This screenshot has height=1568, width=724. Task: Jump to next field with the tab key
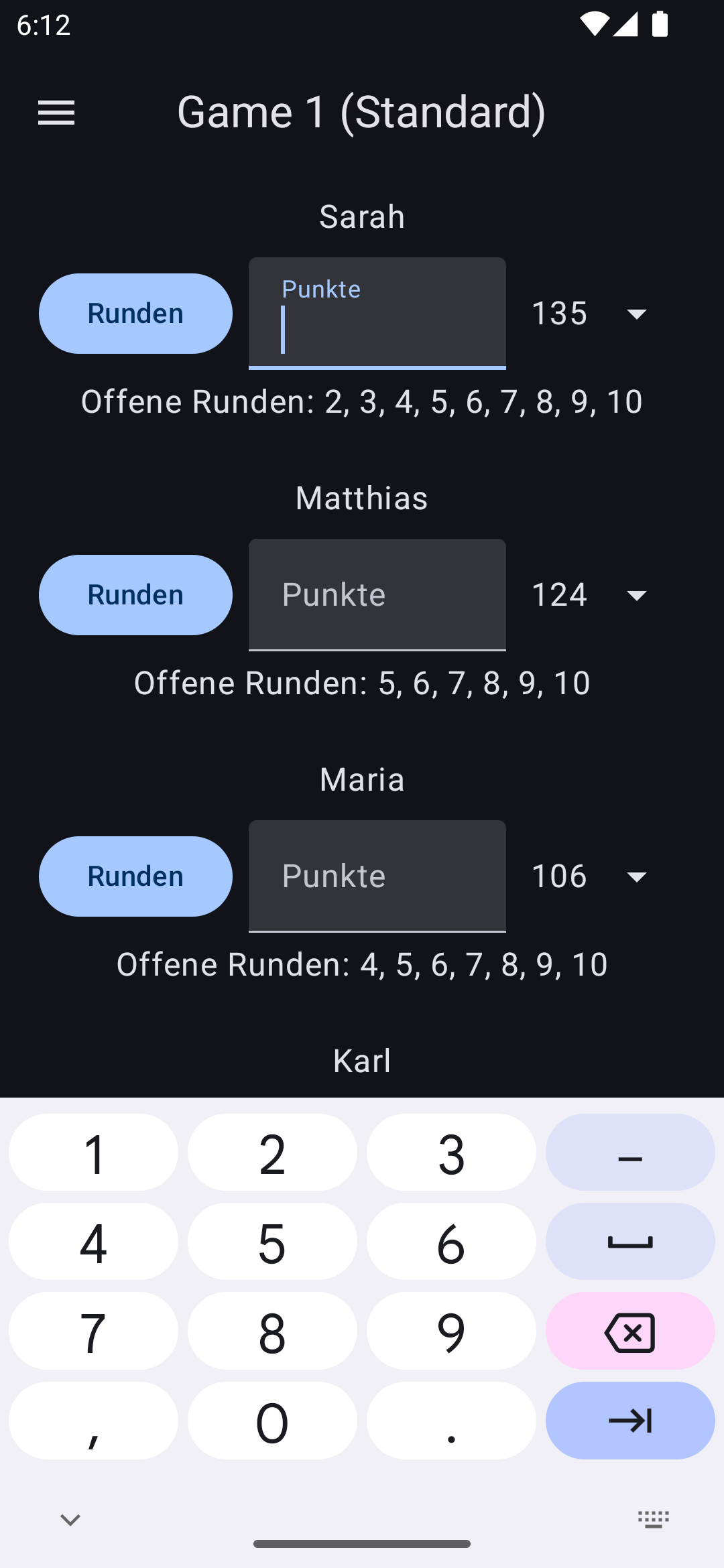pos(630,1421)
